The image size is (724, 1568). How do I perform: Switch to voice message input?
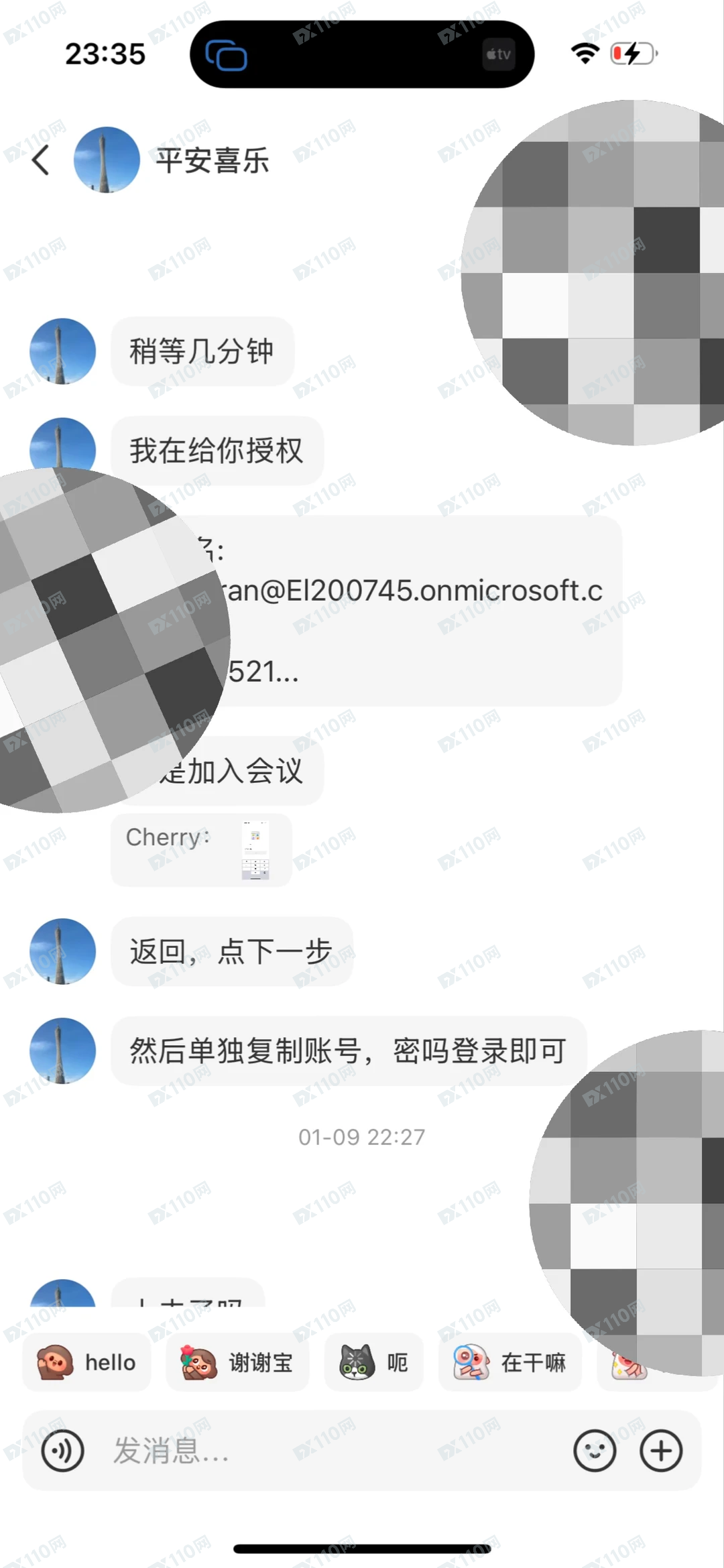[62, 1451]
